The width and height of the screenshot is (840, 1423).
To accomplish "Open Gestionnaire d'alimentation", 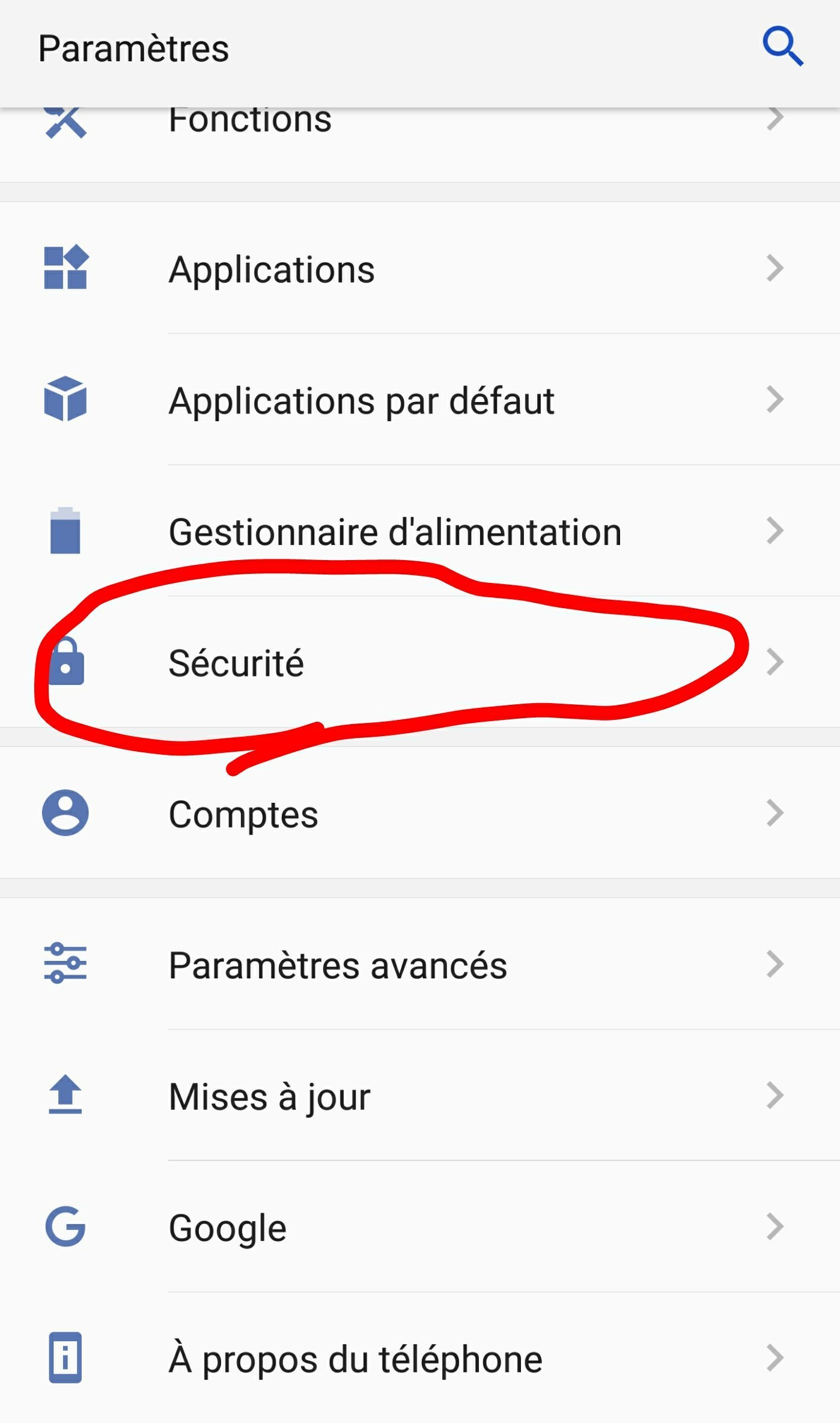I will (420, 531).
